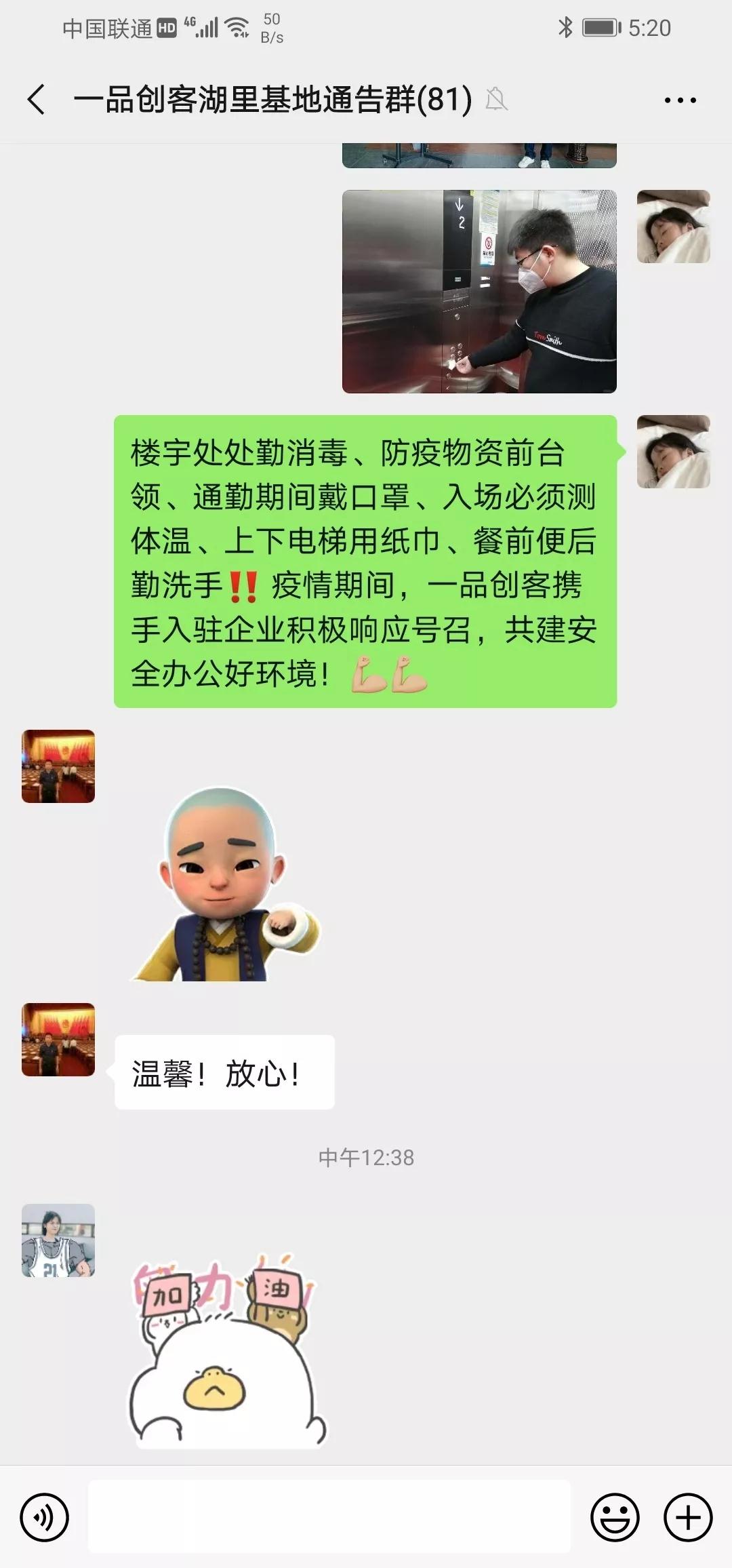Switch to voice message input
The height and width of the screenshot is (1568, 732).
click(x=45, y=1517)
